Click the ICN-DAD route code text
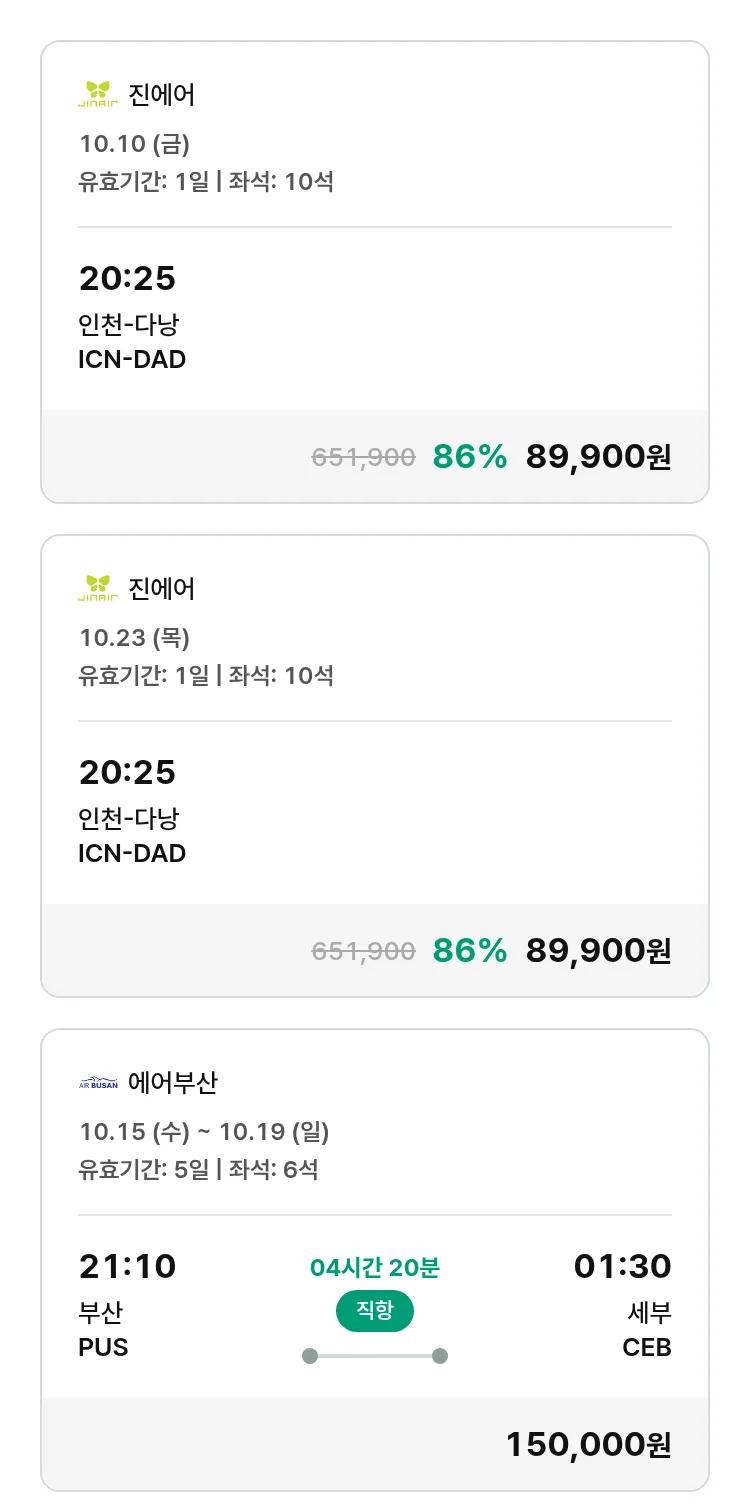750x1510 pixels. point(132,360)
